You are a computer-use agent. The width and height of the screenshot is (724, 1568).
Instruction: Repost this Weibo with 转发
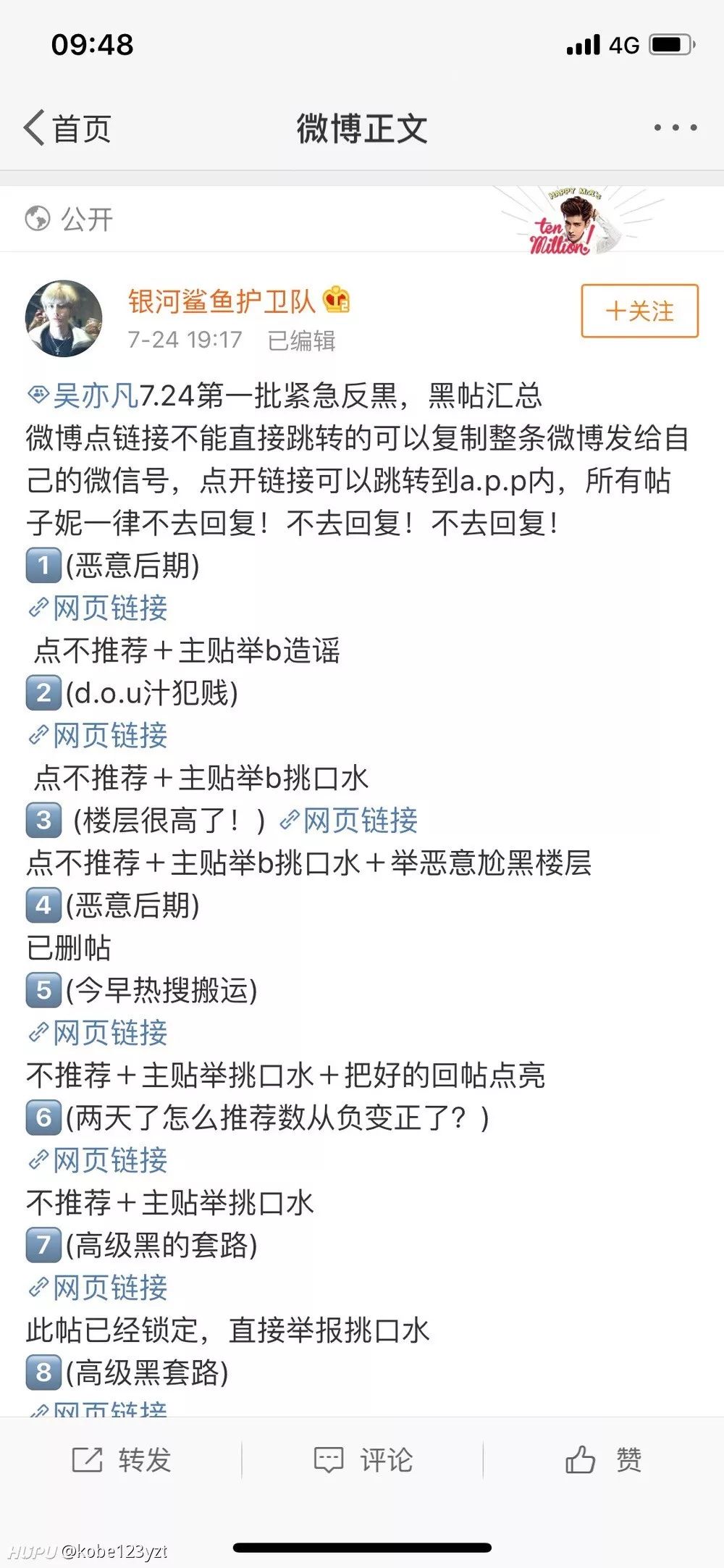[122, 1460]
